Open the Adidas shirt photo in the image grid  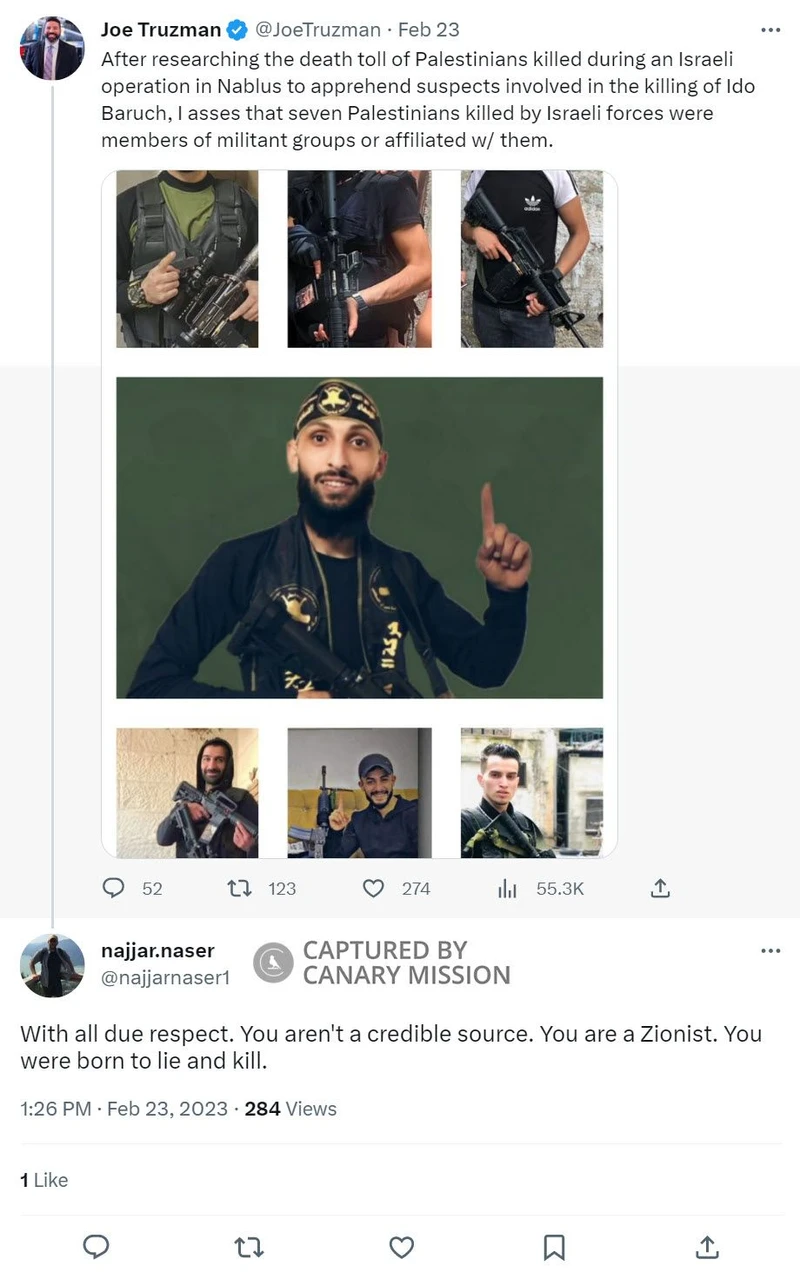531,259
